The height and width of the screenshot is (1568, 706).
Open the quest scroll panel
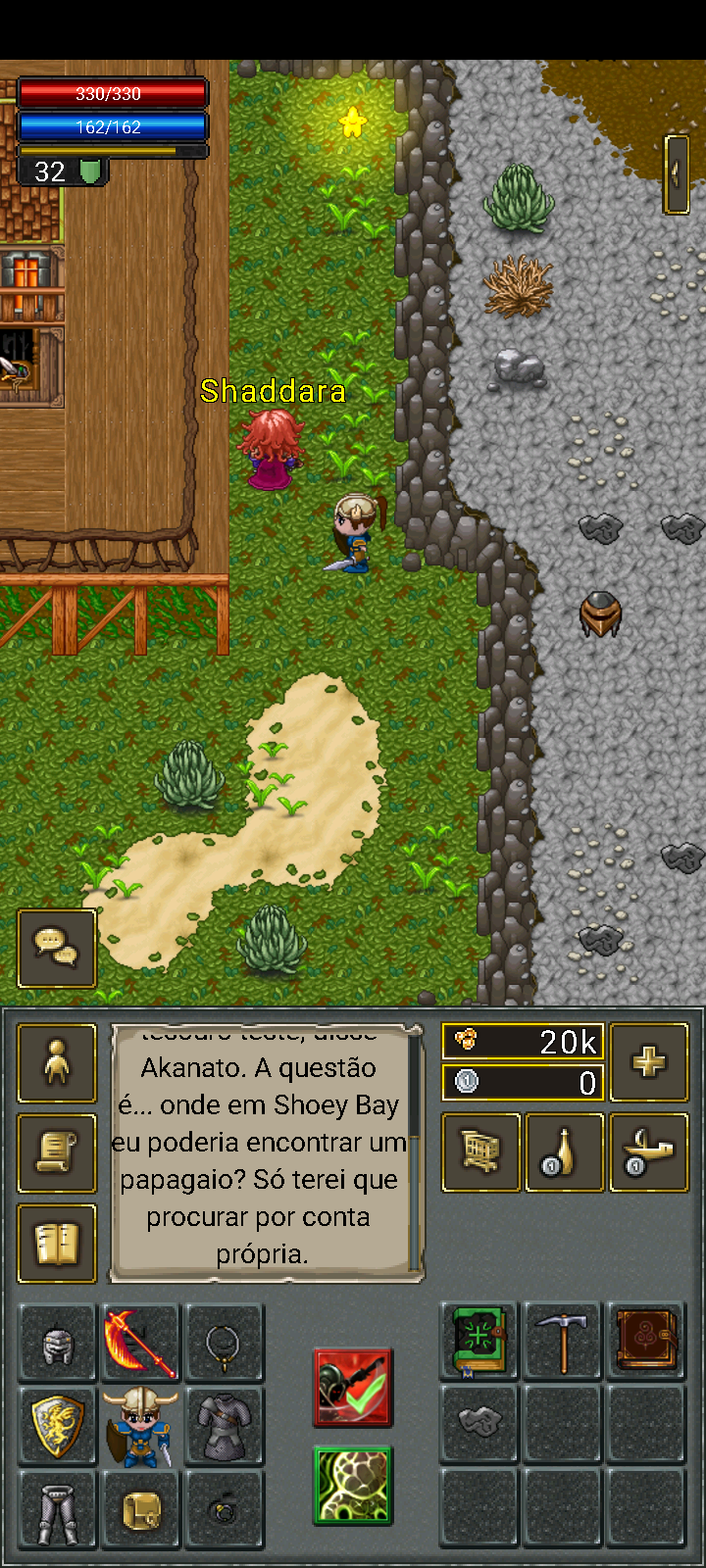57,1153
